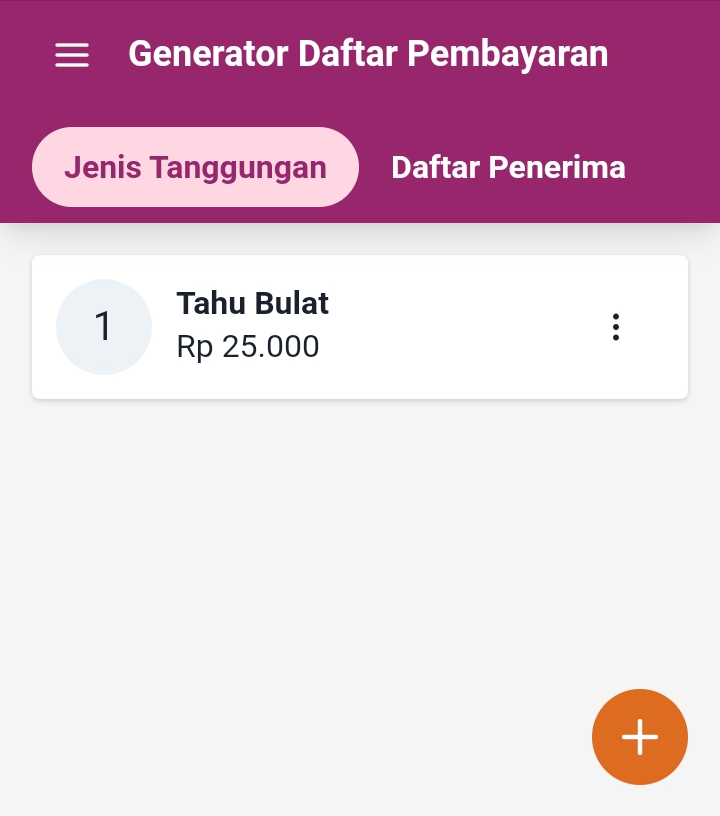Open item actions via vertical dots icon
Screen dimensions: 720x816
tap(616, 327)
